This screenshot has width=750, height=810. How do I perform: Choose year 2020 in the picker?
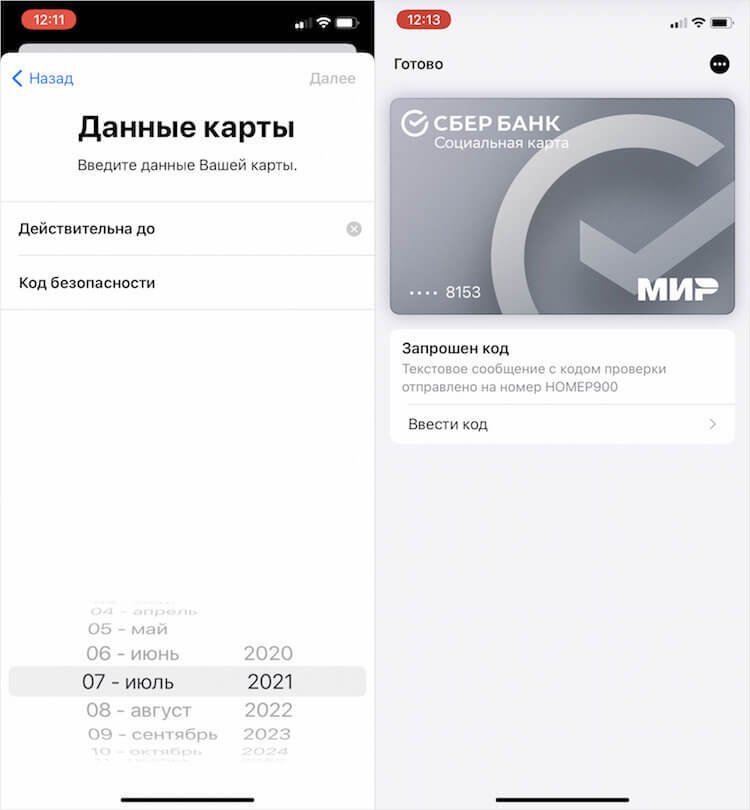[x=269, y=653]
